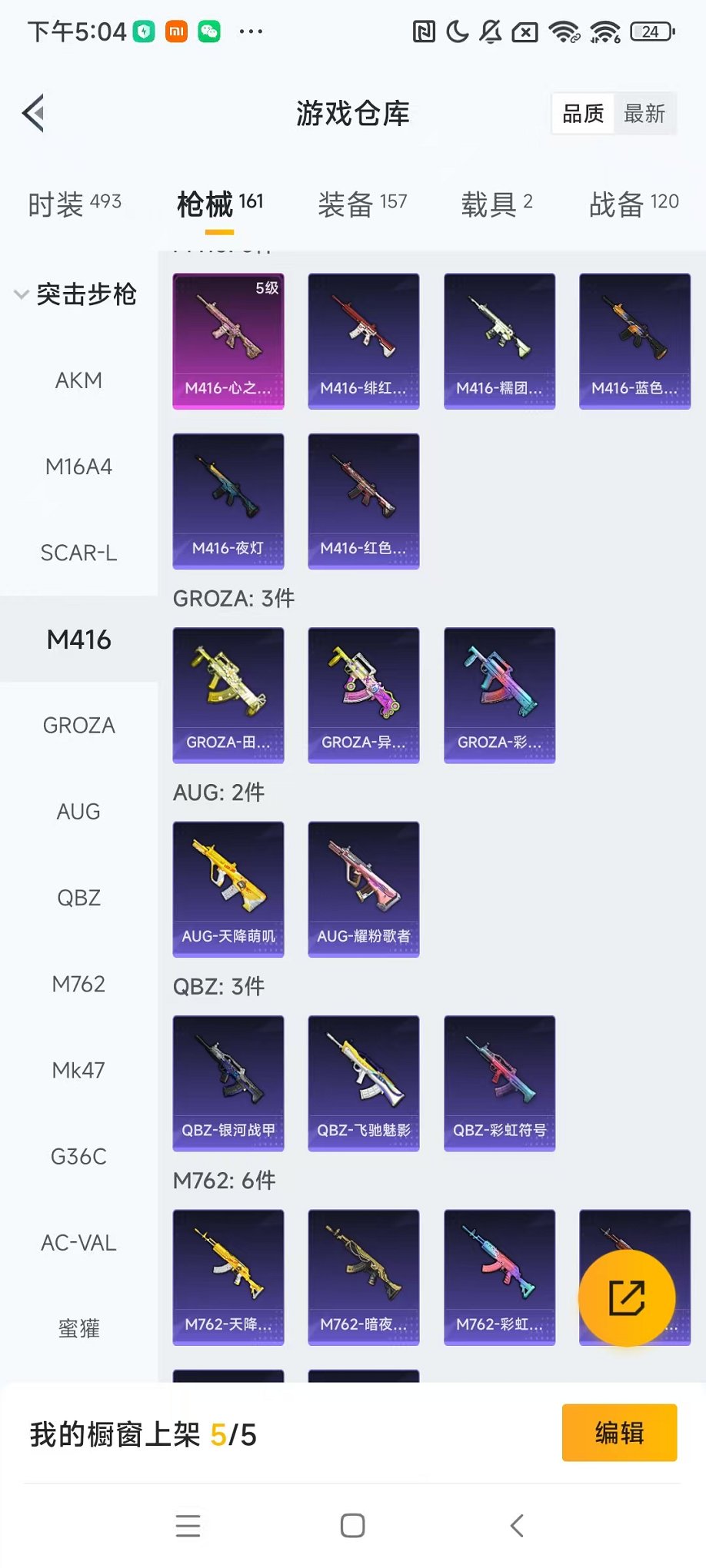Select AKM in the sidebar
Screen dimensions: 706x1568
click(x=78, y=380)
